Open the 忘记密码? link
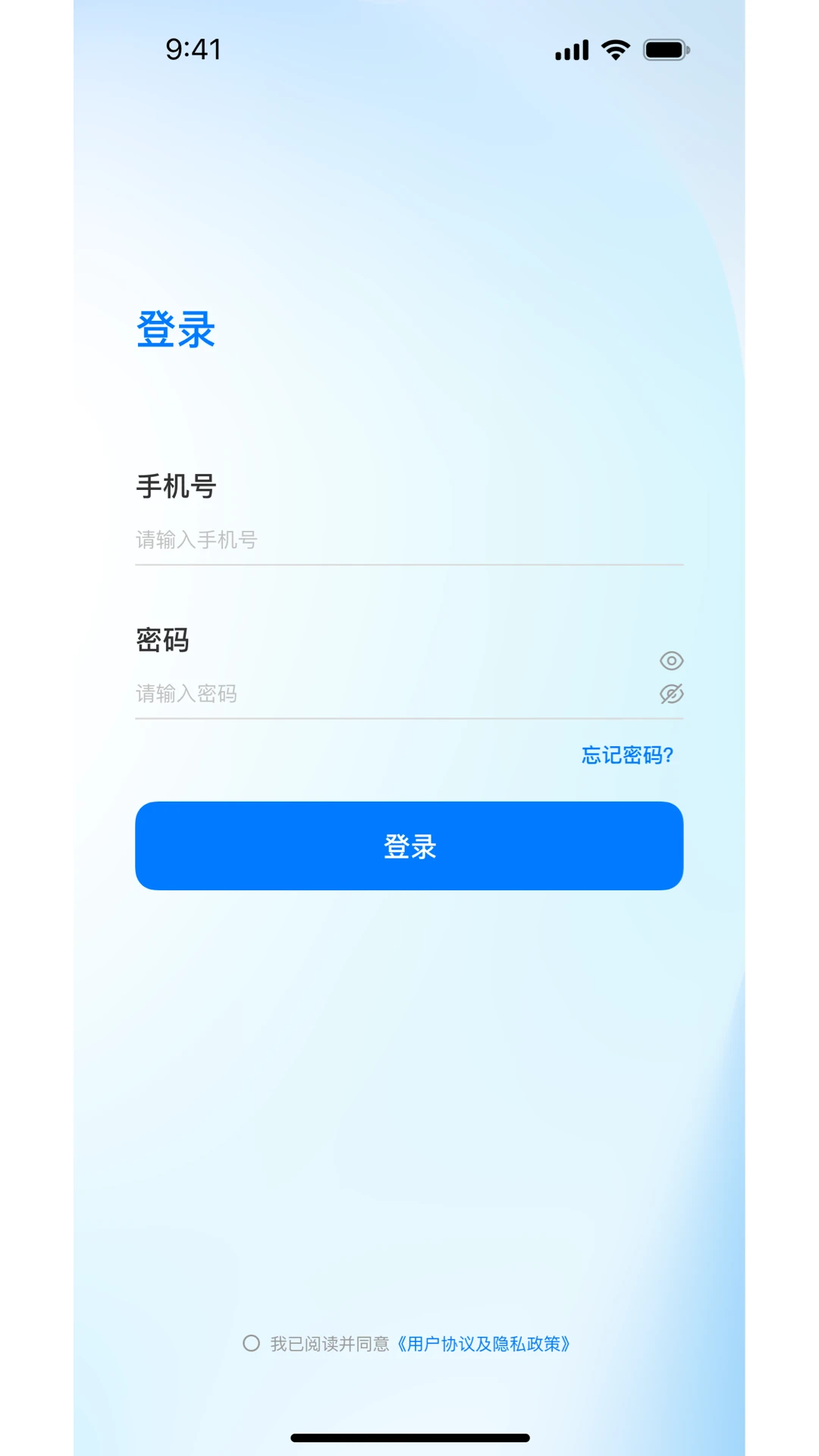 click(627, 755)
